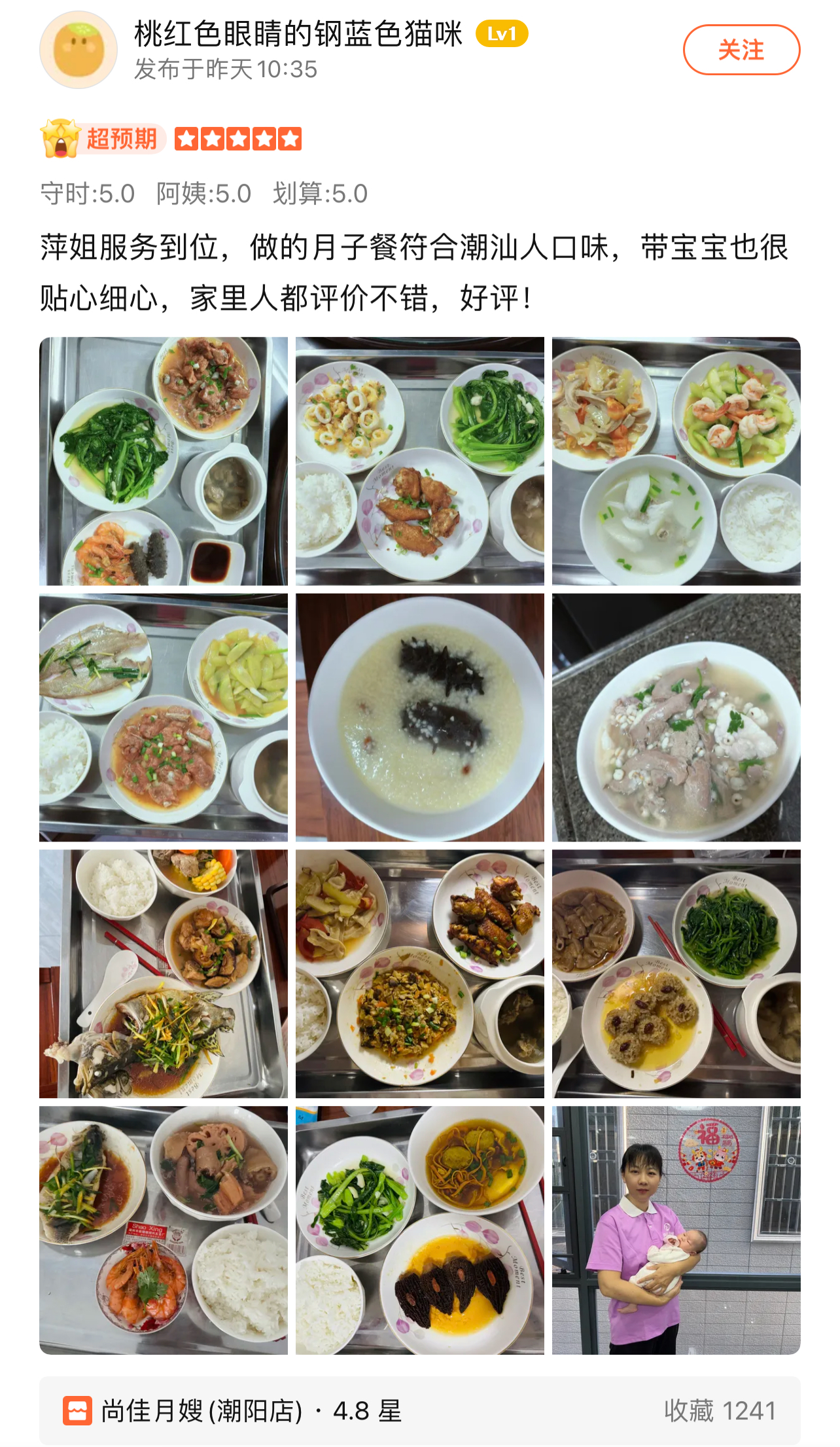View photo with steamed flat fish and squash

164,718
